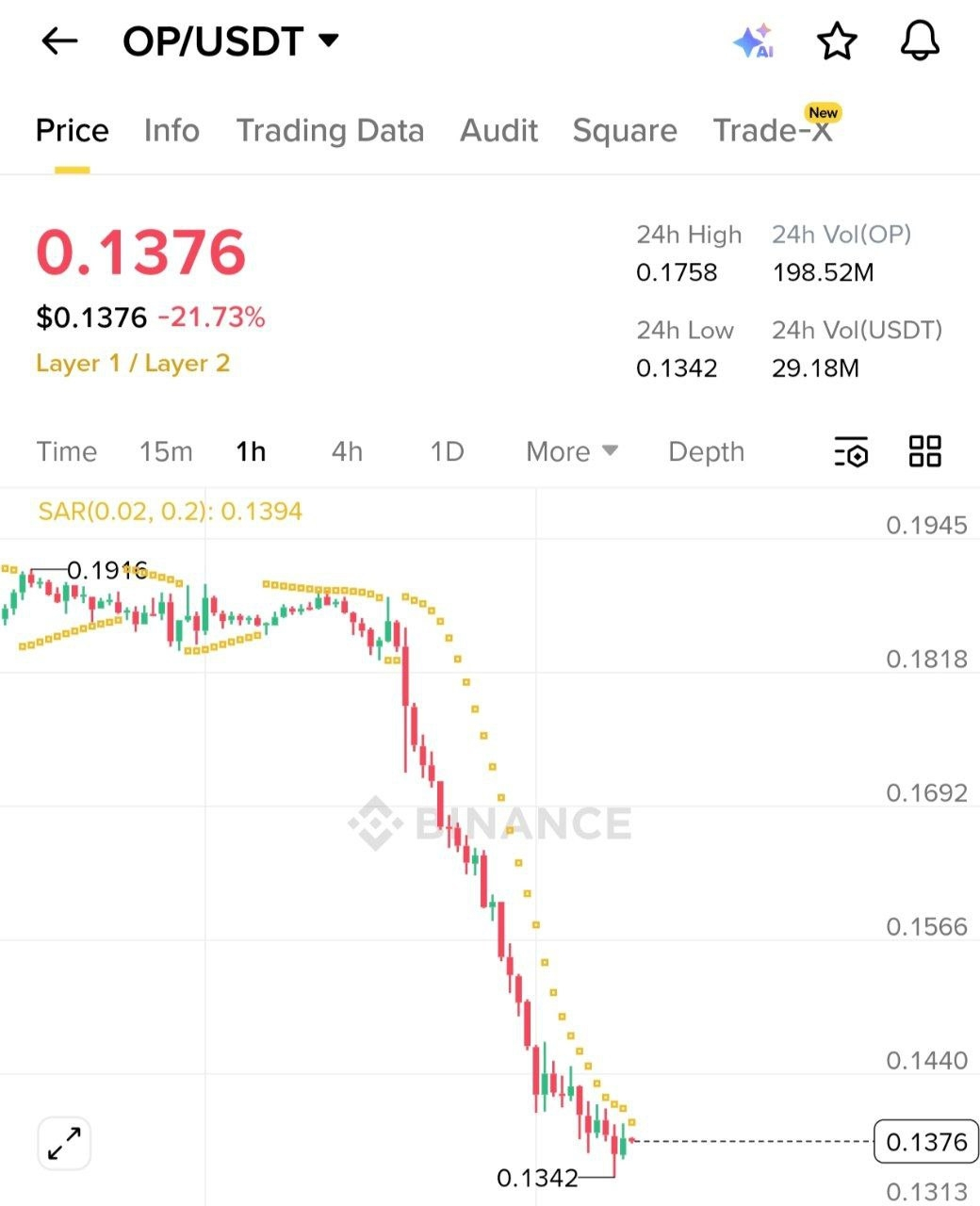Add OP/USDT to favorites with star

pyautogui.click(x=836, y=41)
